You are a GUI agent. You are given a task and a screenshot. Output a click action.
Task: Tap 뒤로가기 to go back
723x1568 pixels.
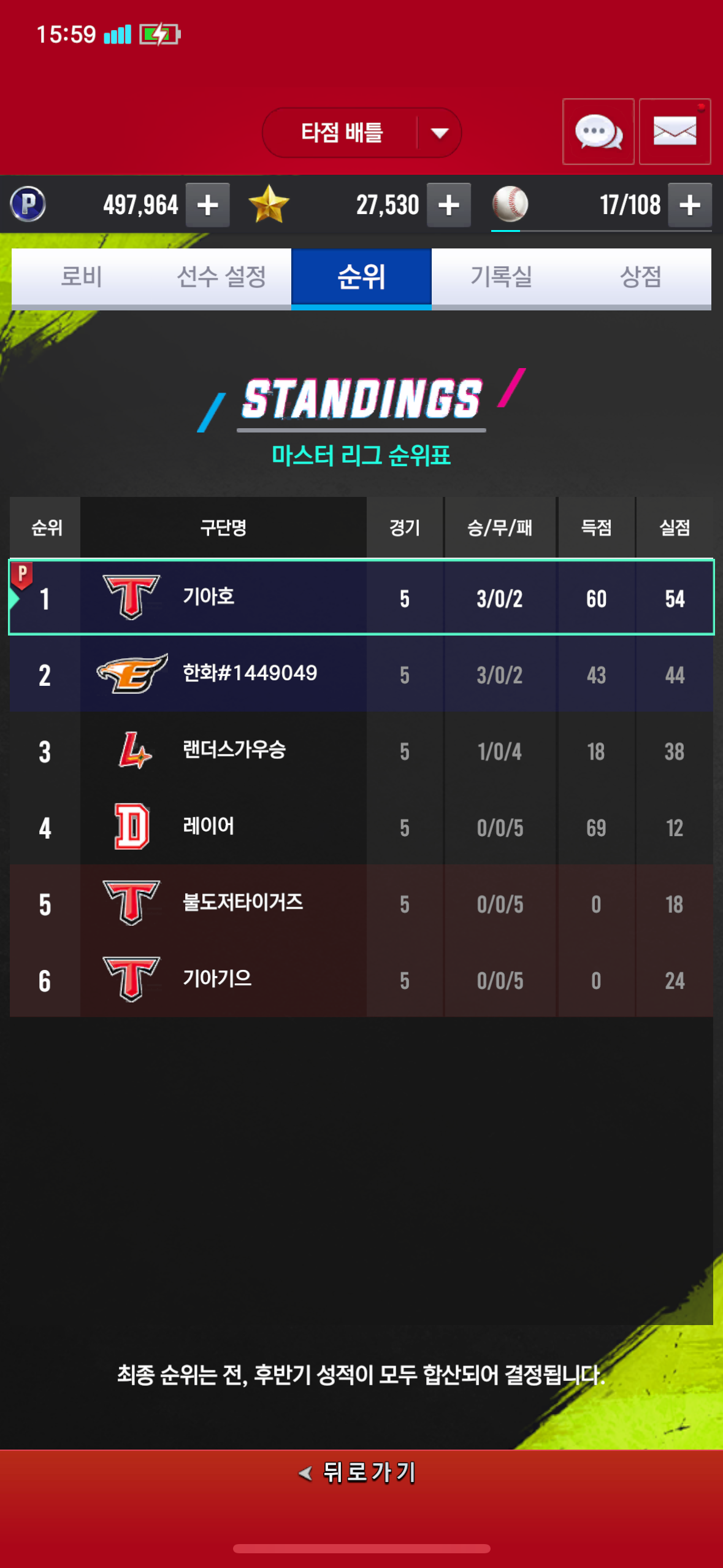[x=358, y=1472]
